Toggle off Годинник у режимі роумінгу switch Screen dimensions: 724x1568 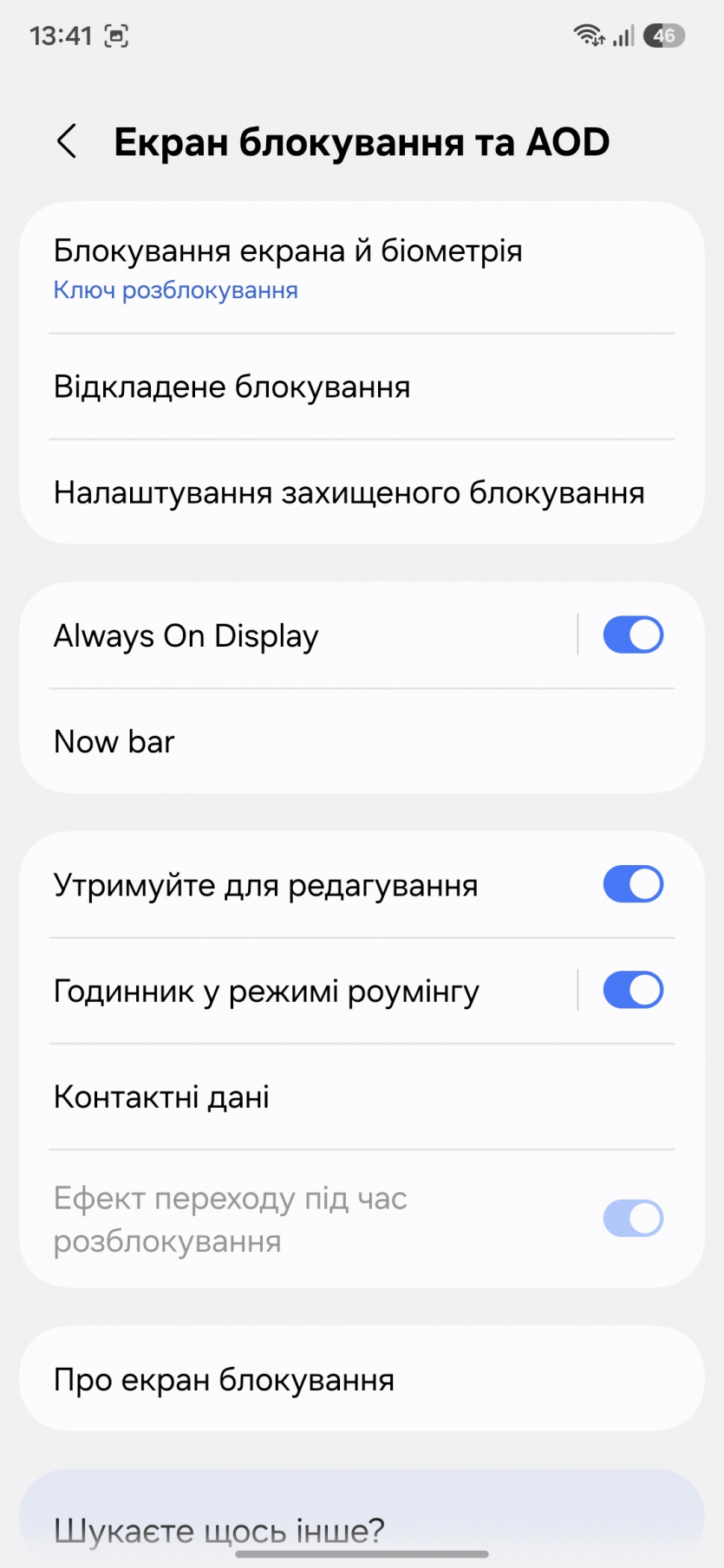click(633, 991)
